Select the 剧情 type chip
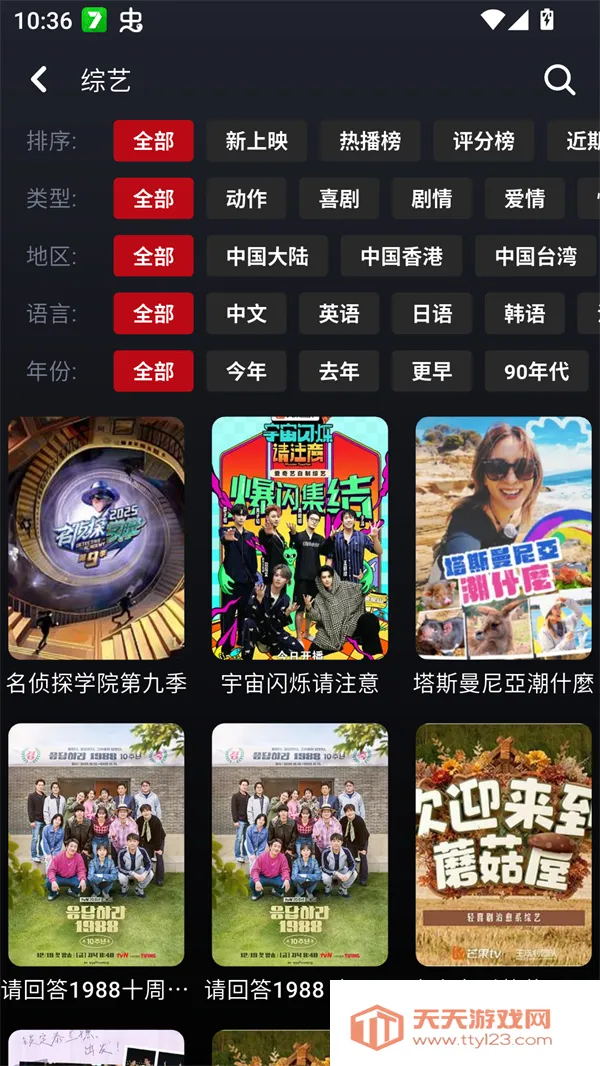Screen dimensions: 600x1066 432,199
